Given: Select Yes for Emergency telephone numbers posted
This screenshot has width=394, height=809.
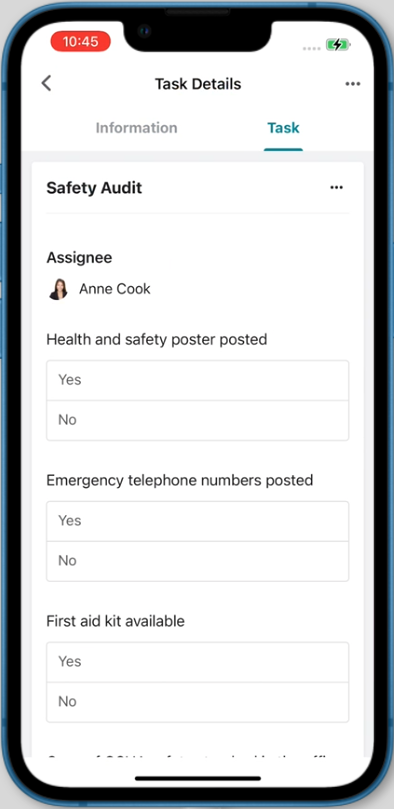Looking at the screenshot, I should click(198, 521).
